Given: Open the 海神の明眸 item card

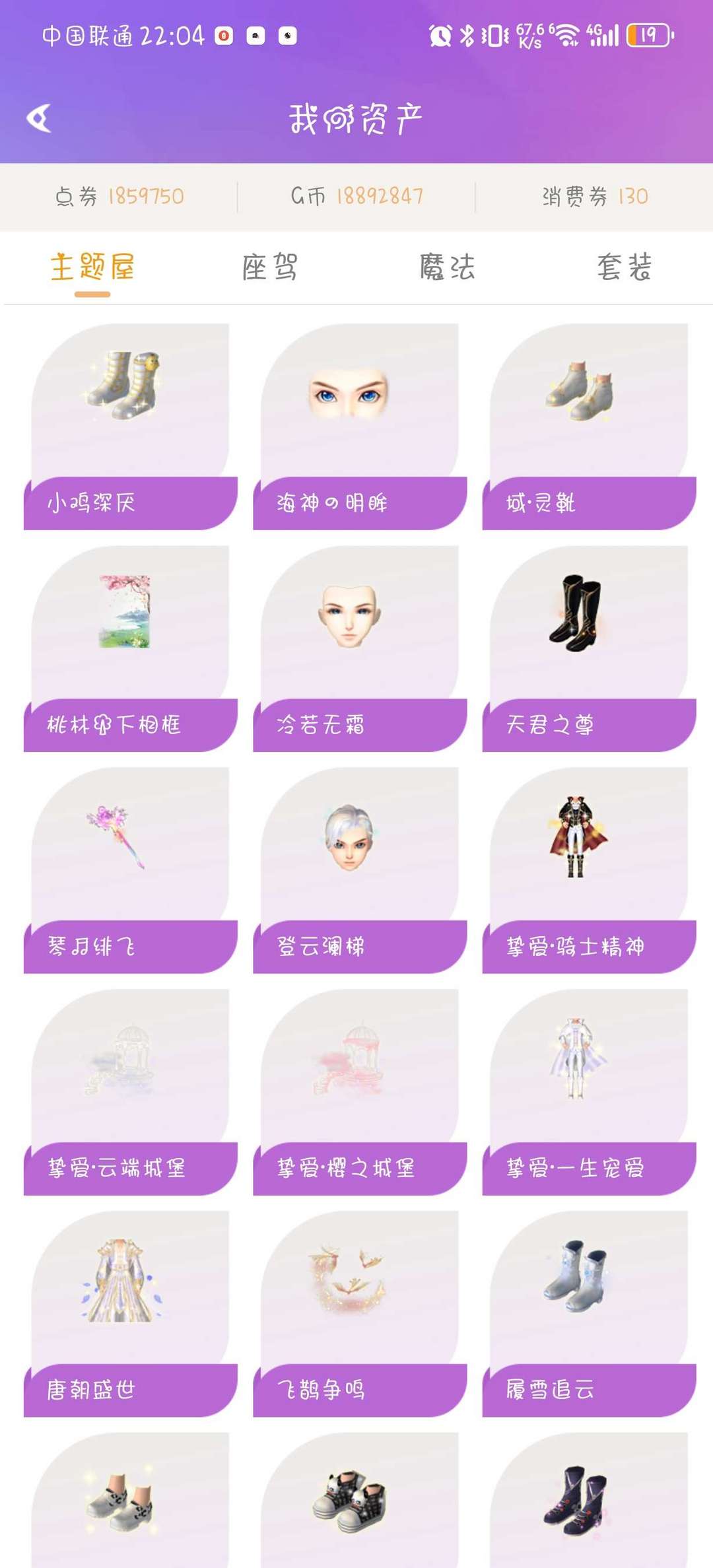Looking at the screenshot, I should 359,426.
